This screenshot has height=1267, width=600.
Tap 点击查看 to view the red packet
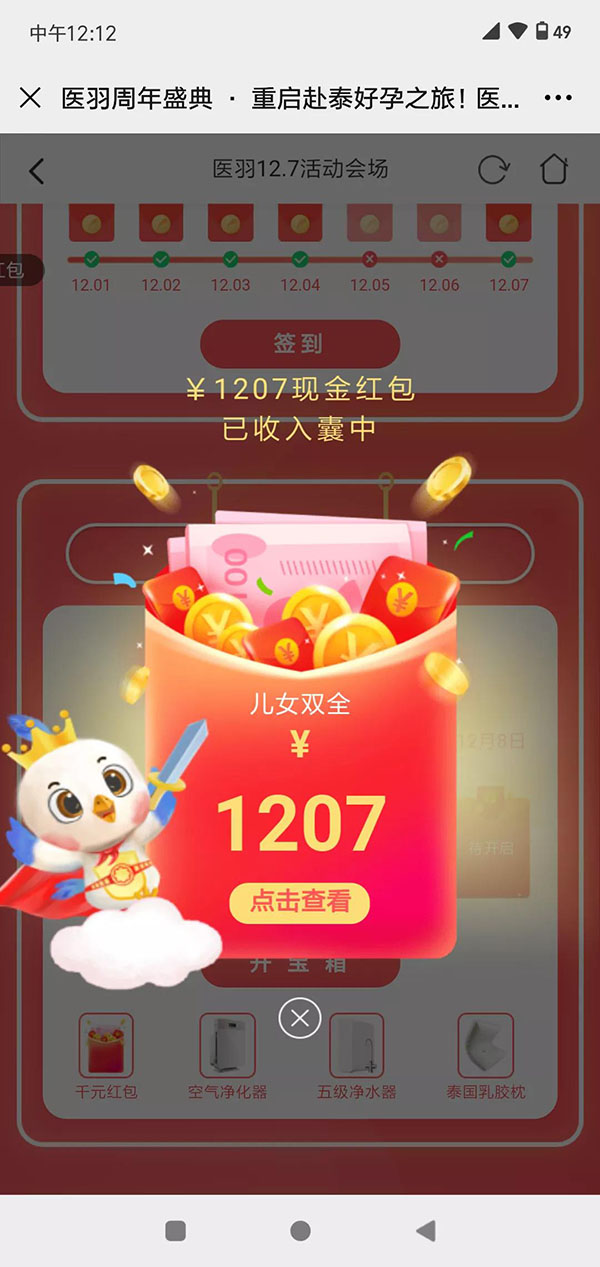(299, 902)
